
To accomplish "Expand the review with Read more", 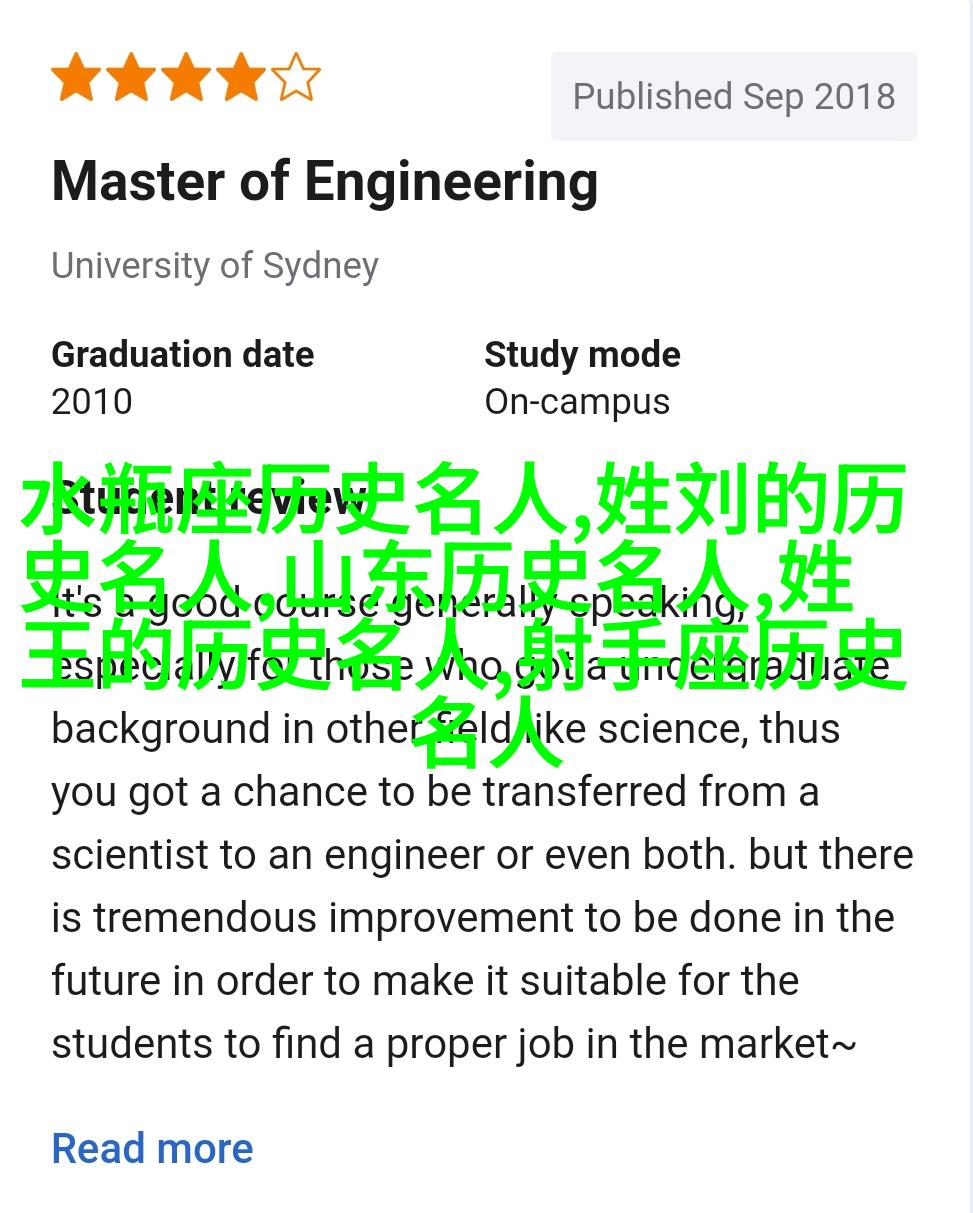I will click(x=152, y=1148).
